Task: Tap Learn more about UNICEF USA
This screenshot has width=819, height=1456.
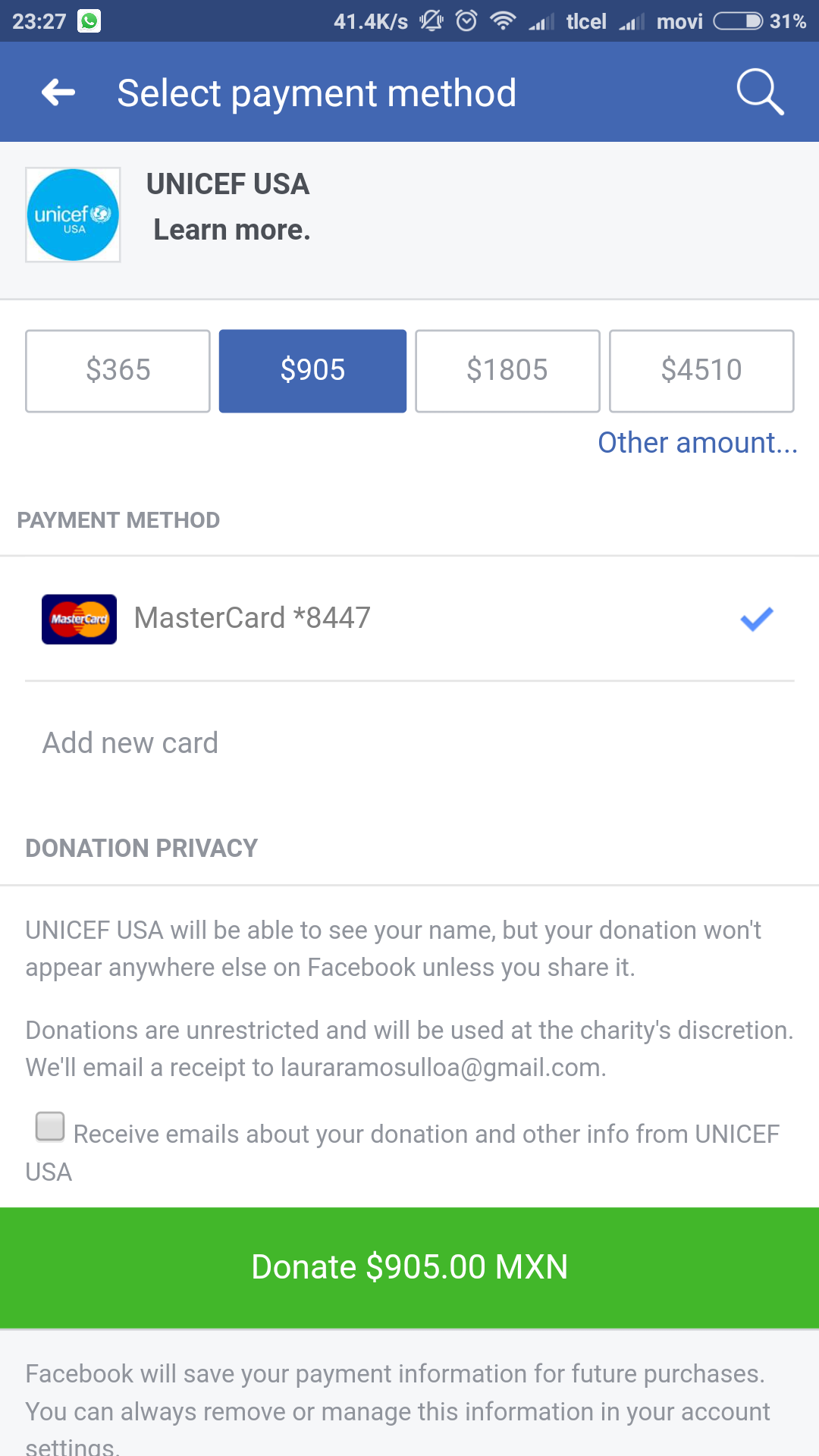Action: 232,230
